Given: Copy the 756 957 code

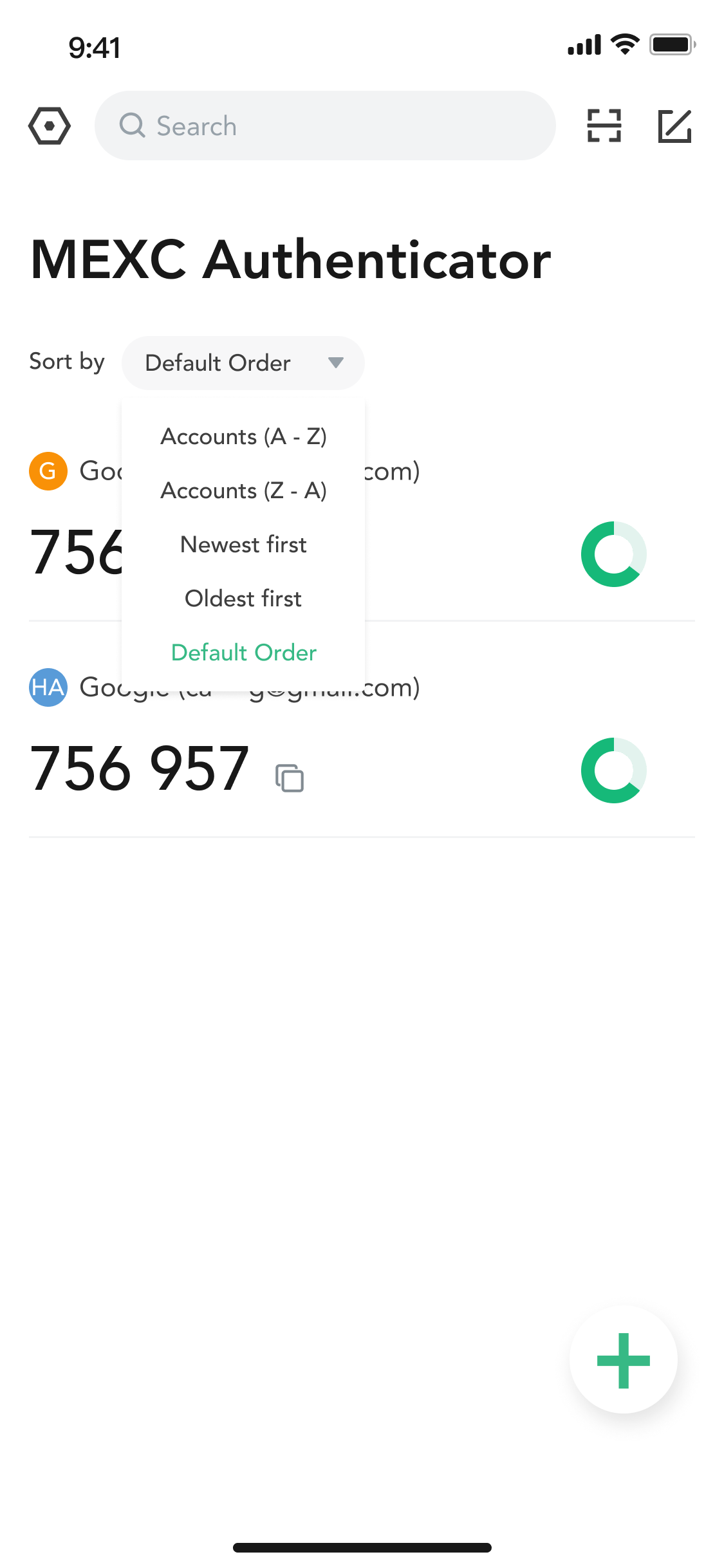Looking at the screenshot, I should click(x=290, y=778).
